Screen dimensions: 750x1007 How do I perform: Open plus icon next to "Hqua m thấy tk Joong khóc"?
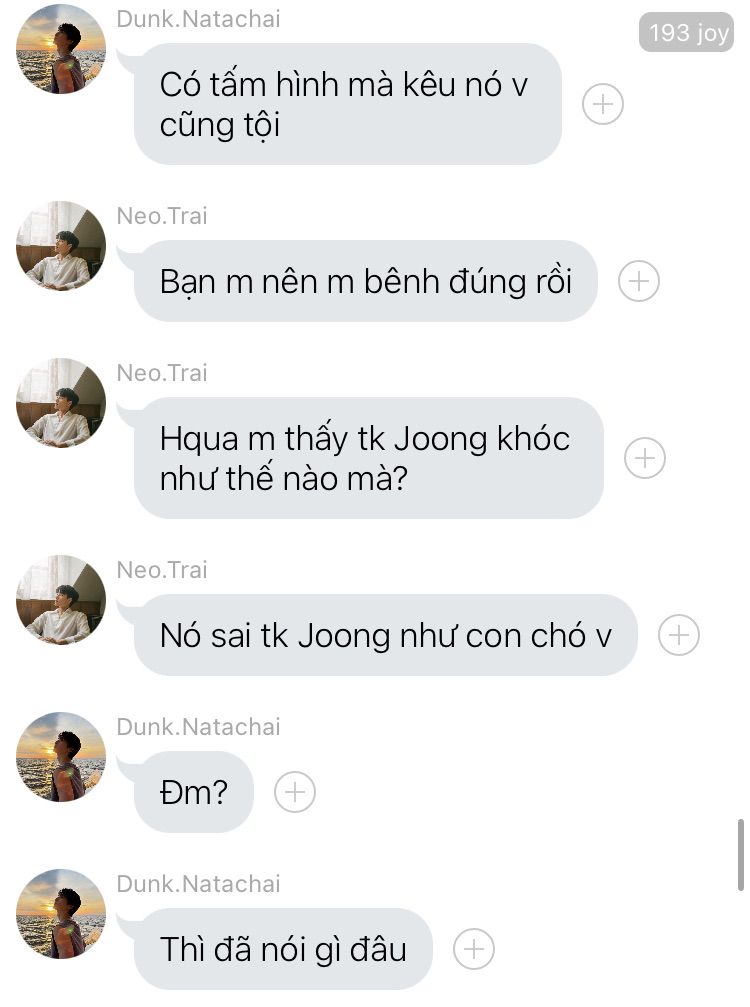645,458
